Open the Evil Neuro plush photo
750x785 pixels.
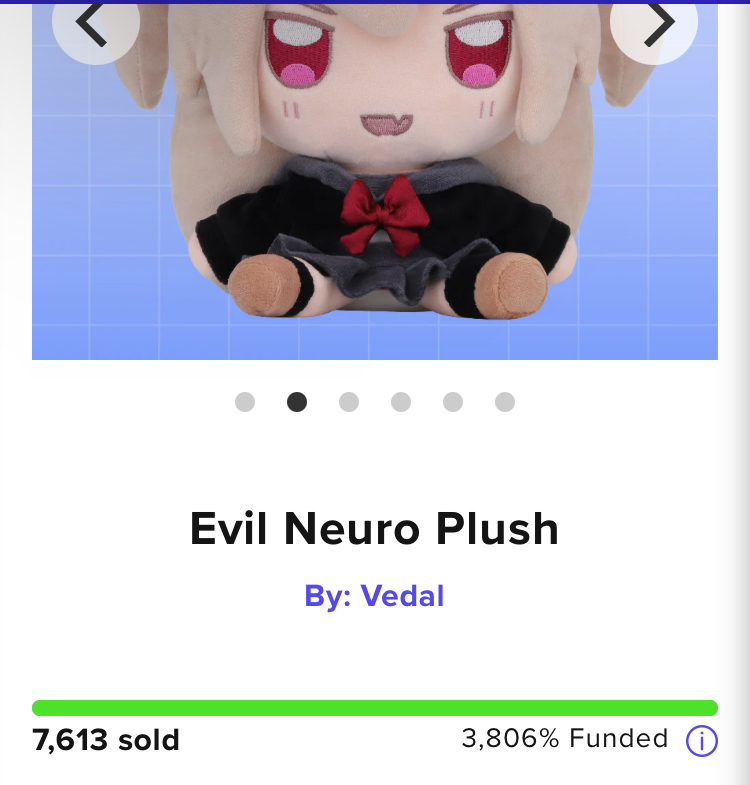(375, 190)
